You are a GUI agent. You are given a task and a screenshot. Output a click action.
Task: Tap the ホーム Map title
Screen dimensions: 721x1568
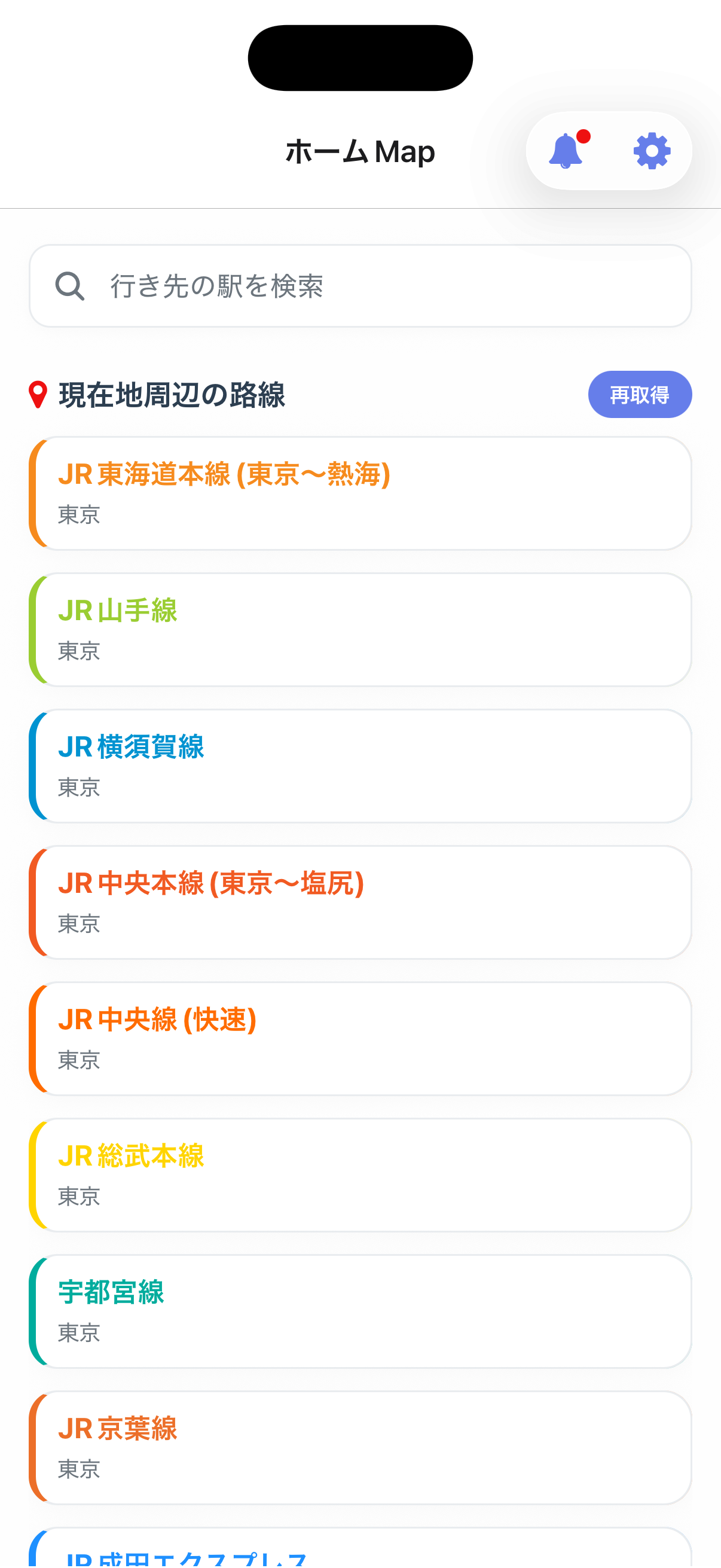point(360,151)
